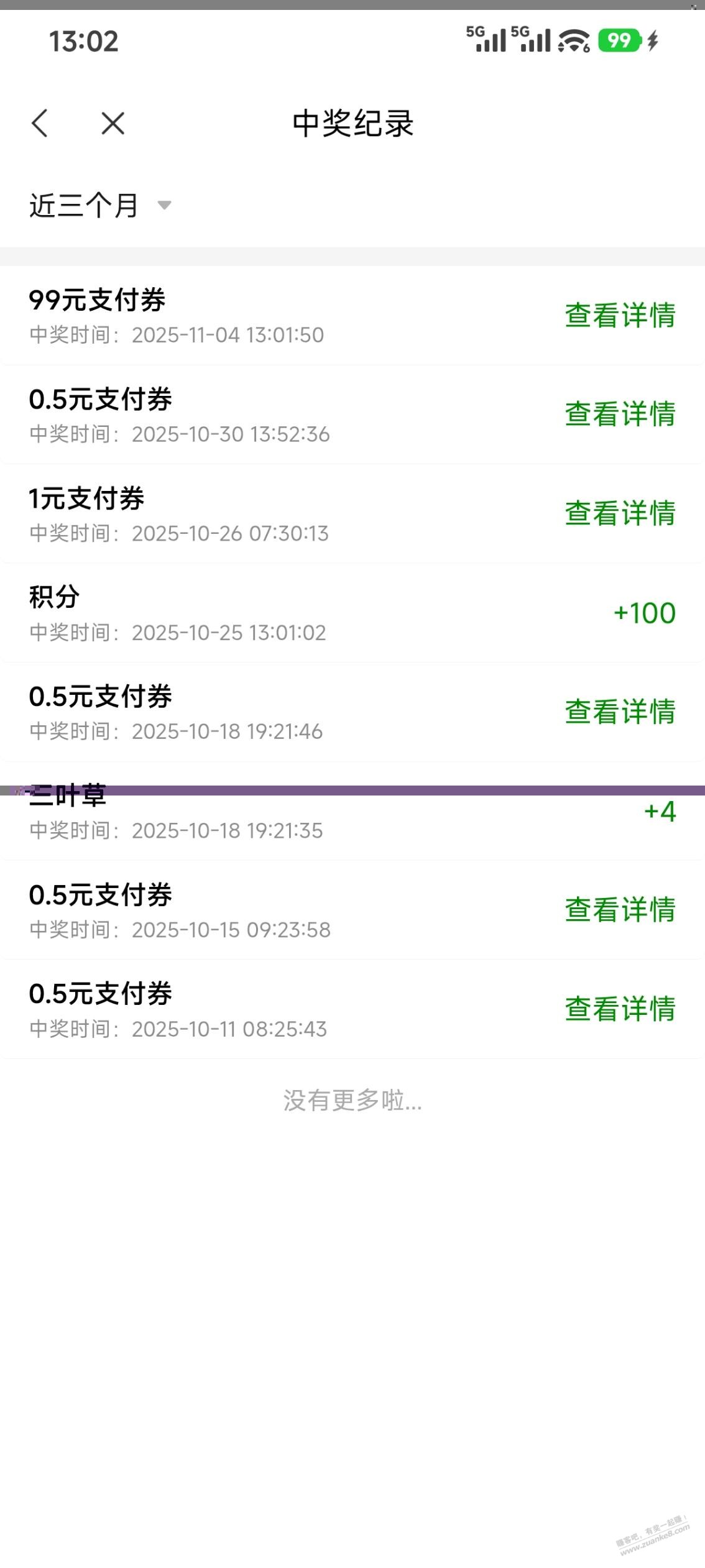This screenshot has width=705, height=1568.
Task: Open 查看详情 for the 2025-10-18 0.5元 coupon
Action: pyautogui.click(x=619, y=712)
